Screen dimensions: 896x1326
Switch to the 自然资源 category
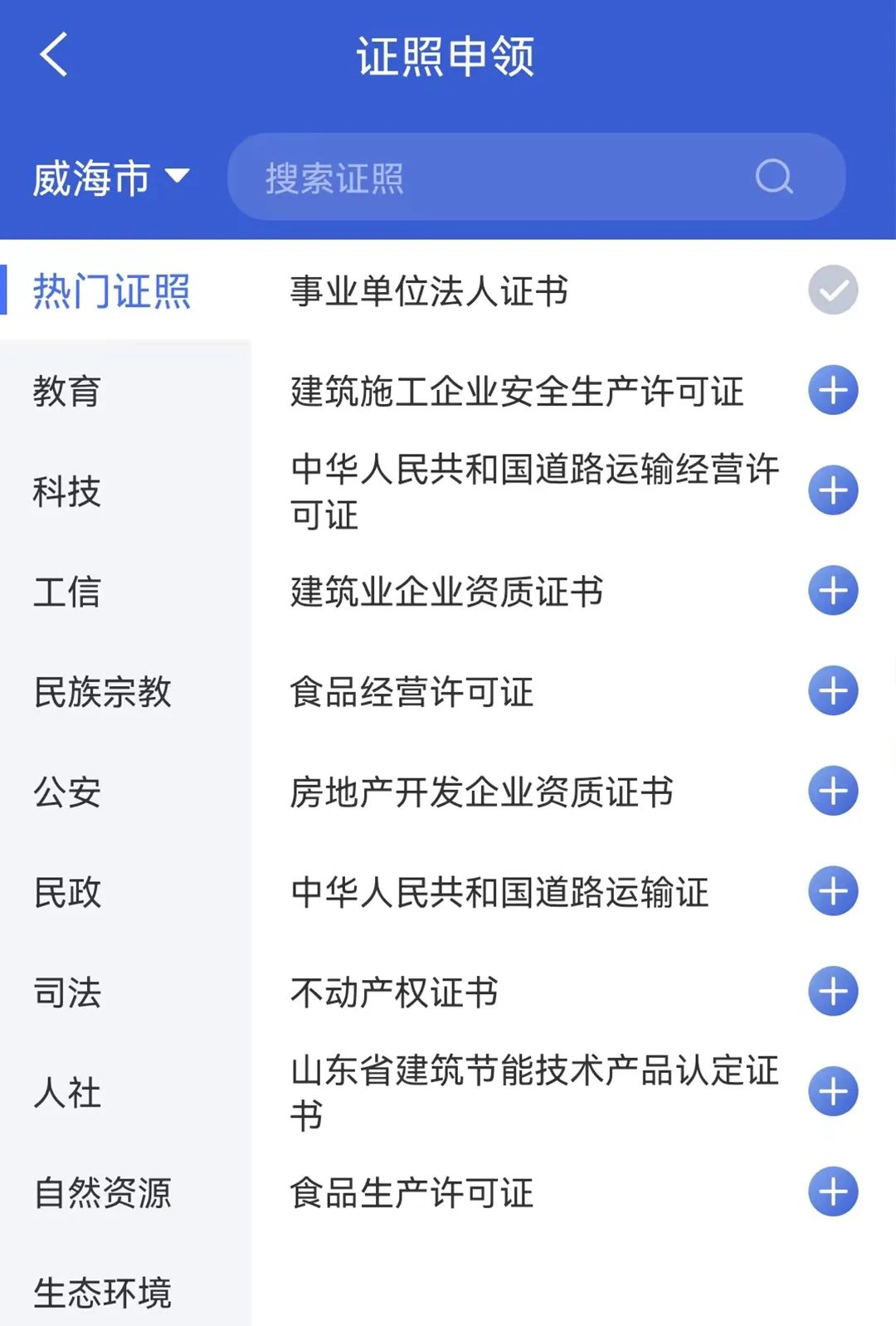[x=103, y=1192]
